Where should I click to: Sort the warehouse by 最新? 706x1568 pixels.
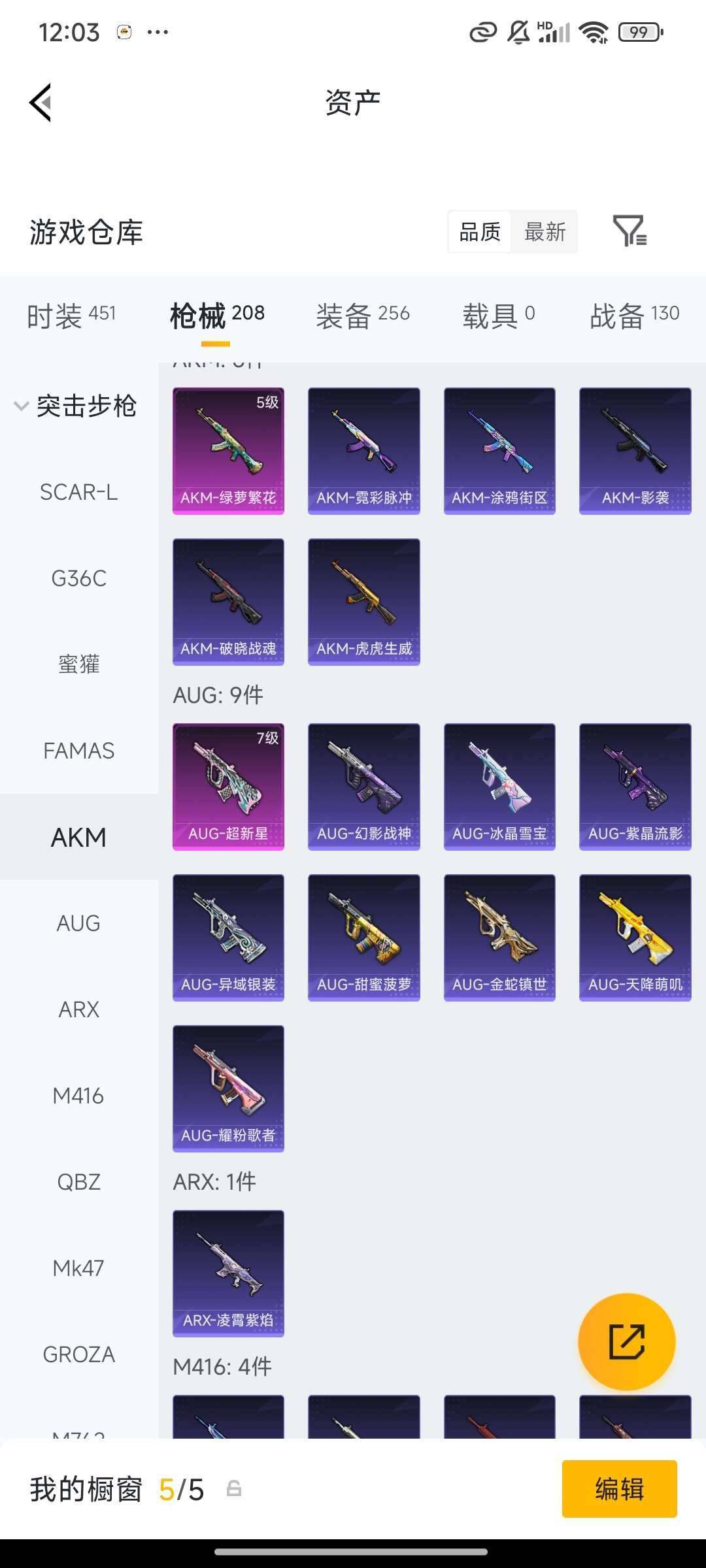click(x=545, y=231)
